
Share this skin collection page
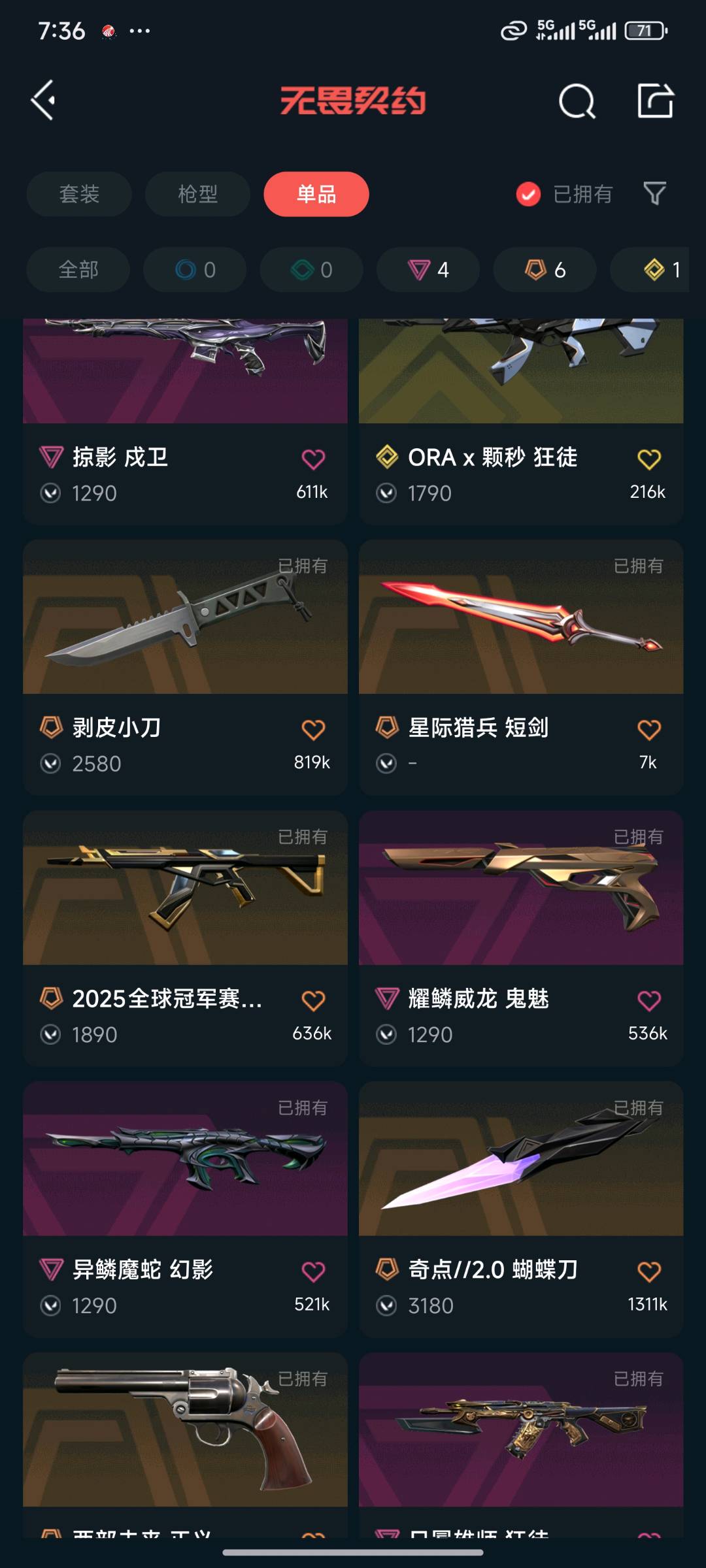[655, 101]
